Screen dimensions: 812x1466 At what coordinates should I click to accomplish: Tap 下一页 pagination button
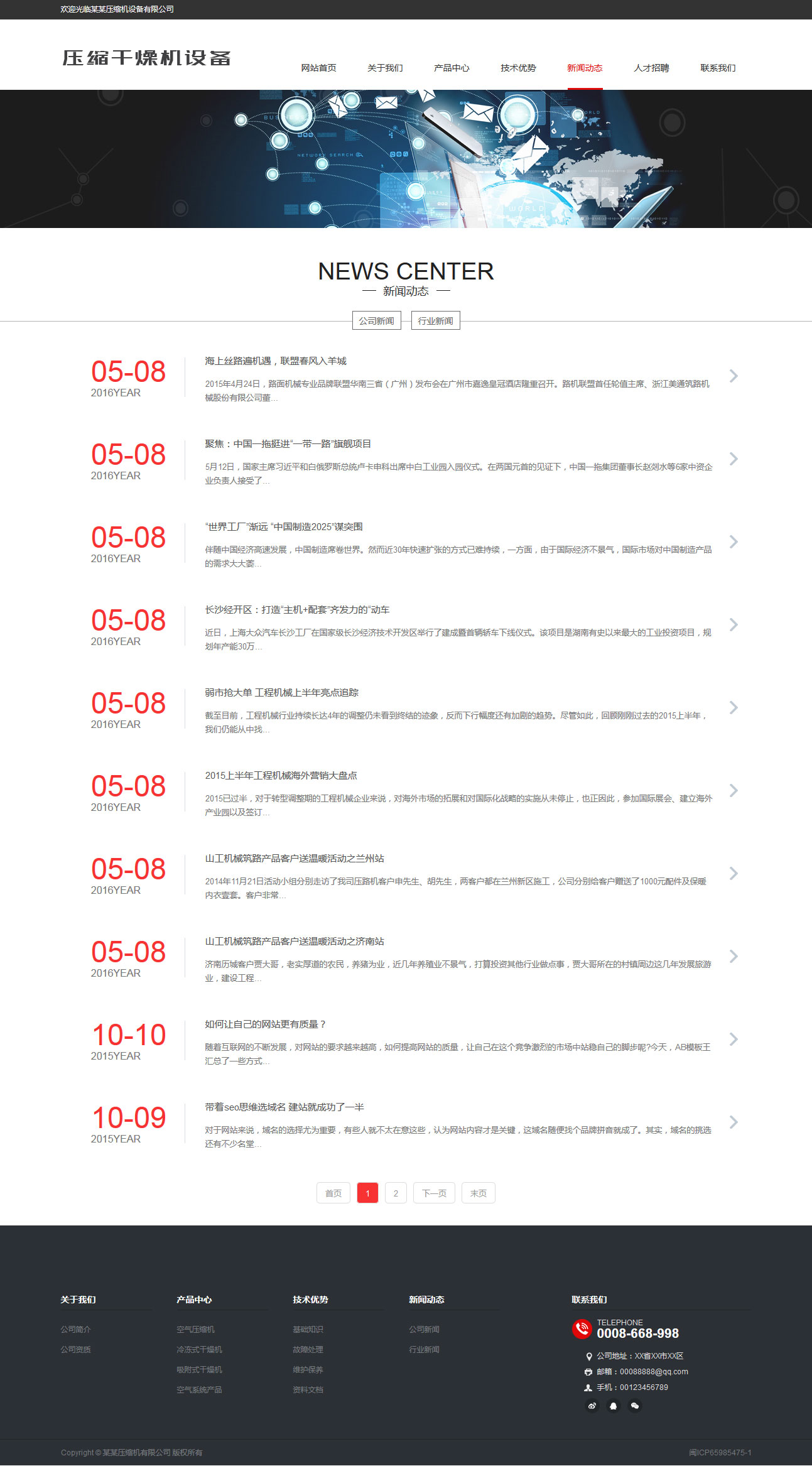(x=434, y=1193)
